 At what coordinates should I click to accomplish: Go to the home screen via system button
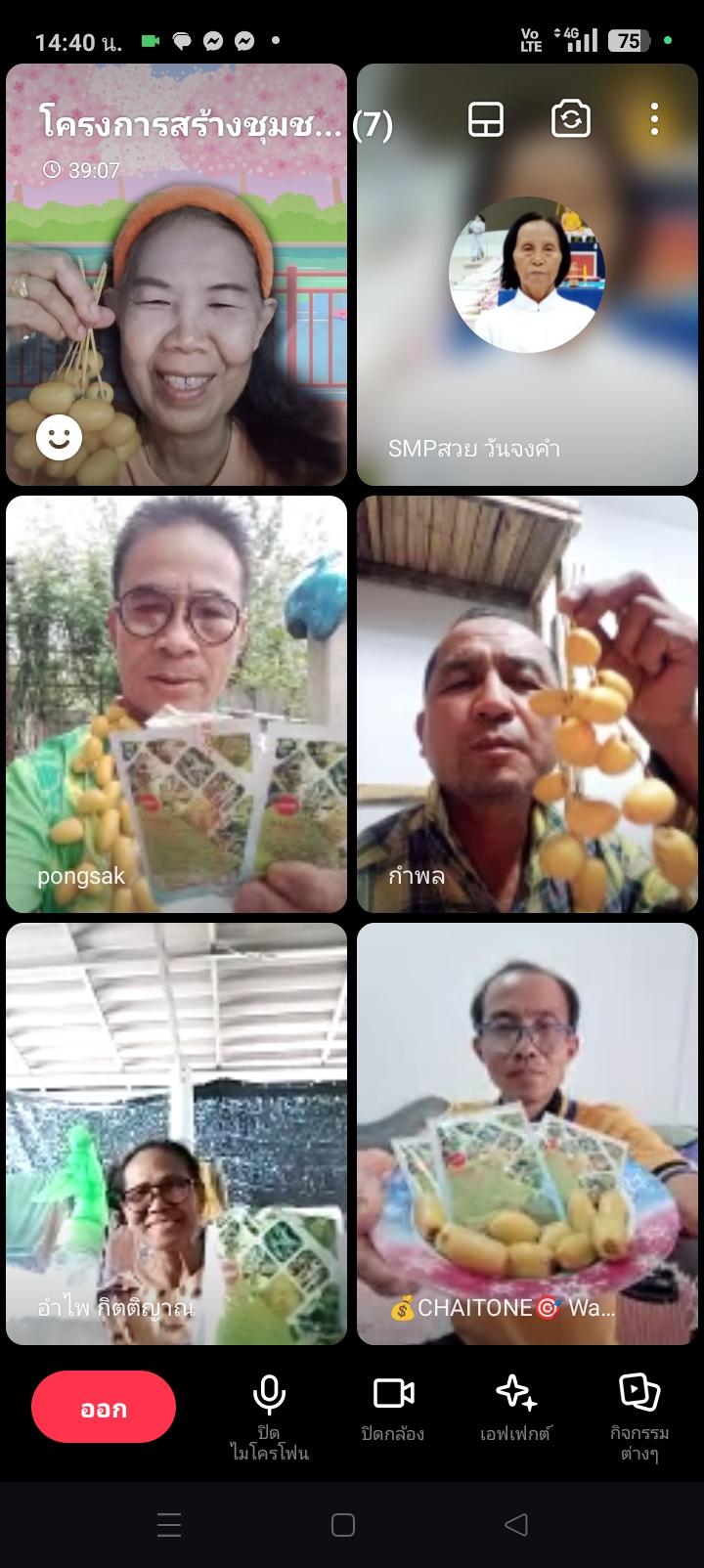click(342, 1524)
